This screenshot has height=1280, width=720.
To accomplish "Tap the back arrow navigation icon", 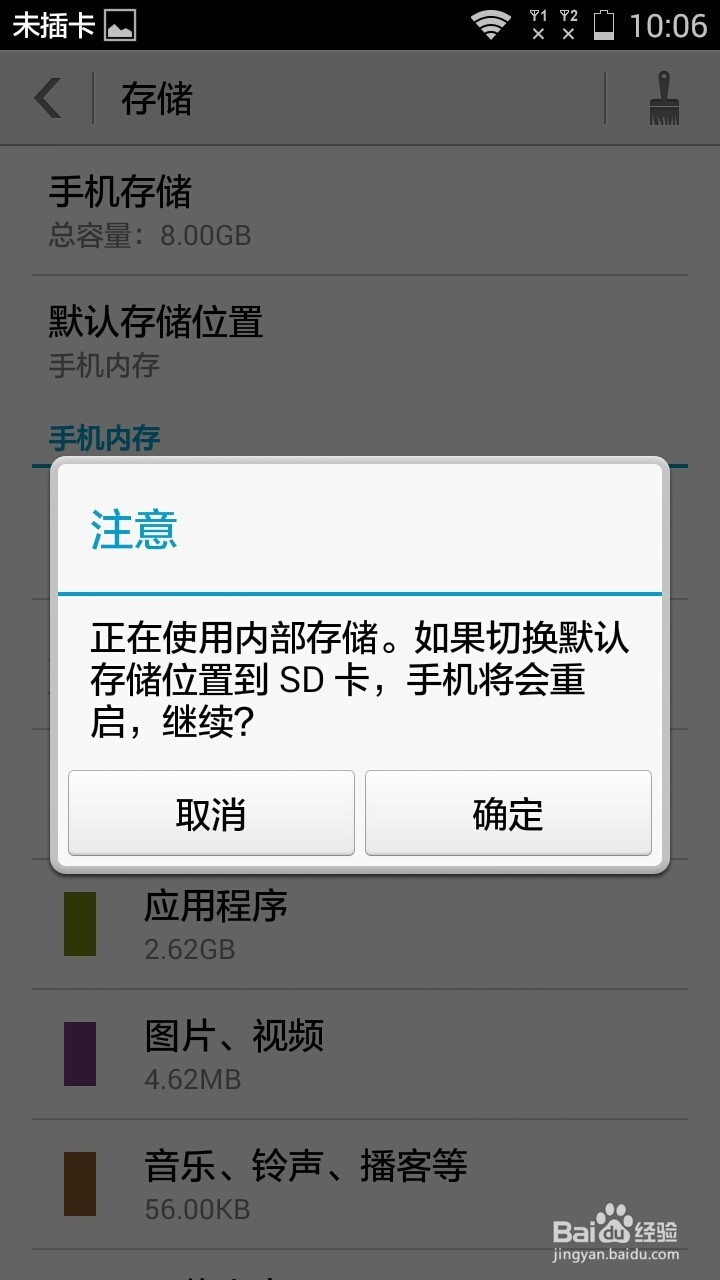I will coord(45,99).
